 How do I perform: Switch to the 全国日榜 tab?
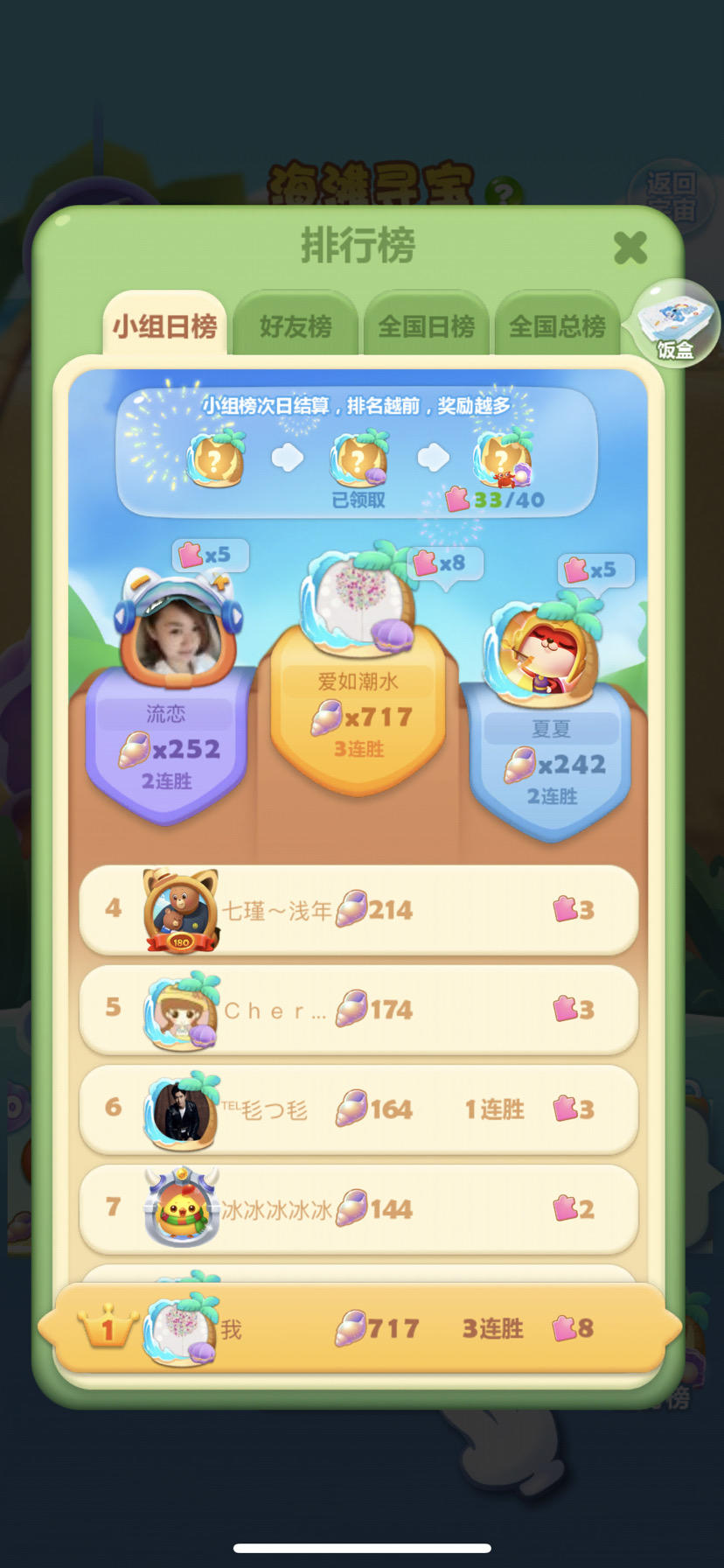point(426,326)
